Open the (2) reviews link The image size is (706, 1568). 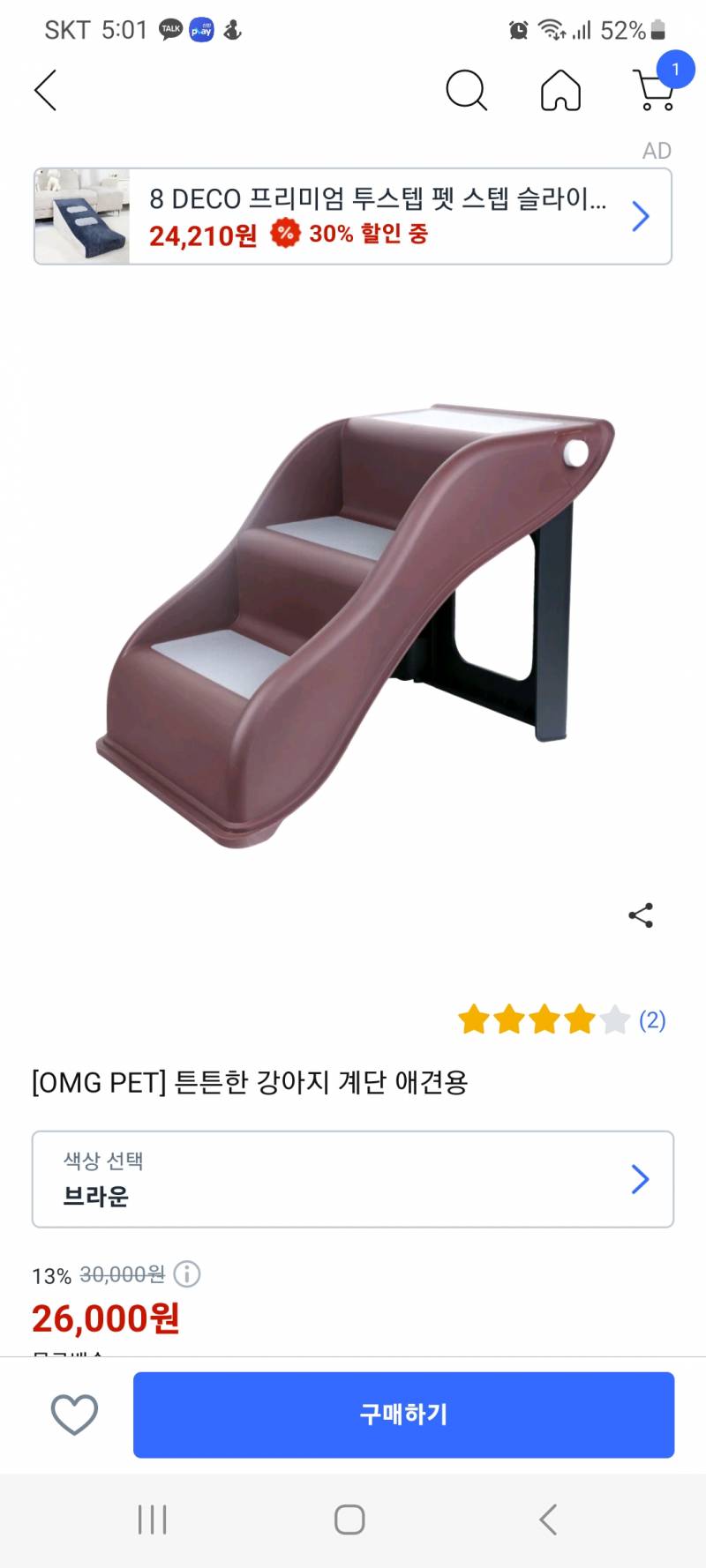tap(652, 1019)
